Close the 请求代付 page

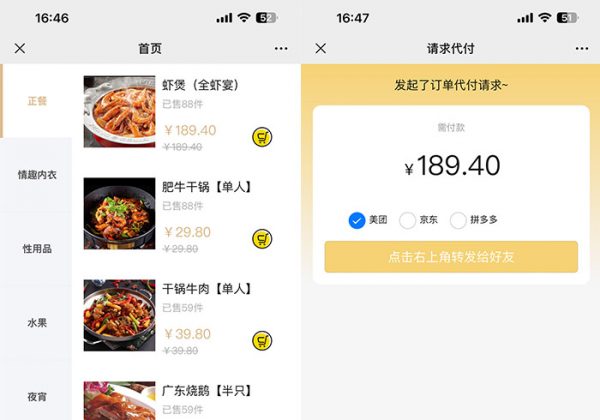click(320, 48)
